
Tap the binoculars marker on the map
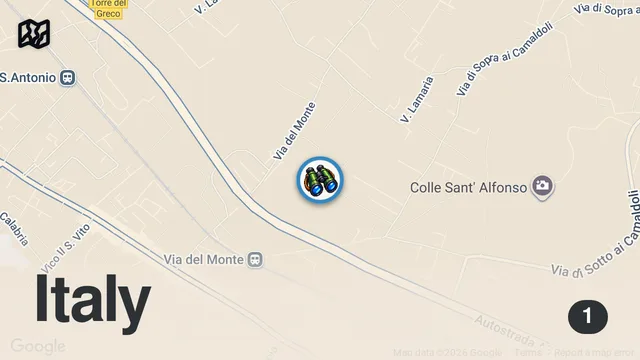pos(320,180)
